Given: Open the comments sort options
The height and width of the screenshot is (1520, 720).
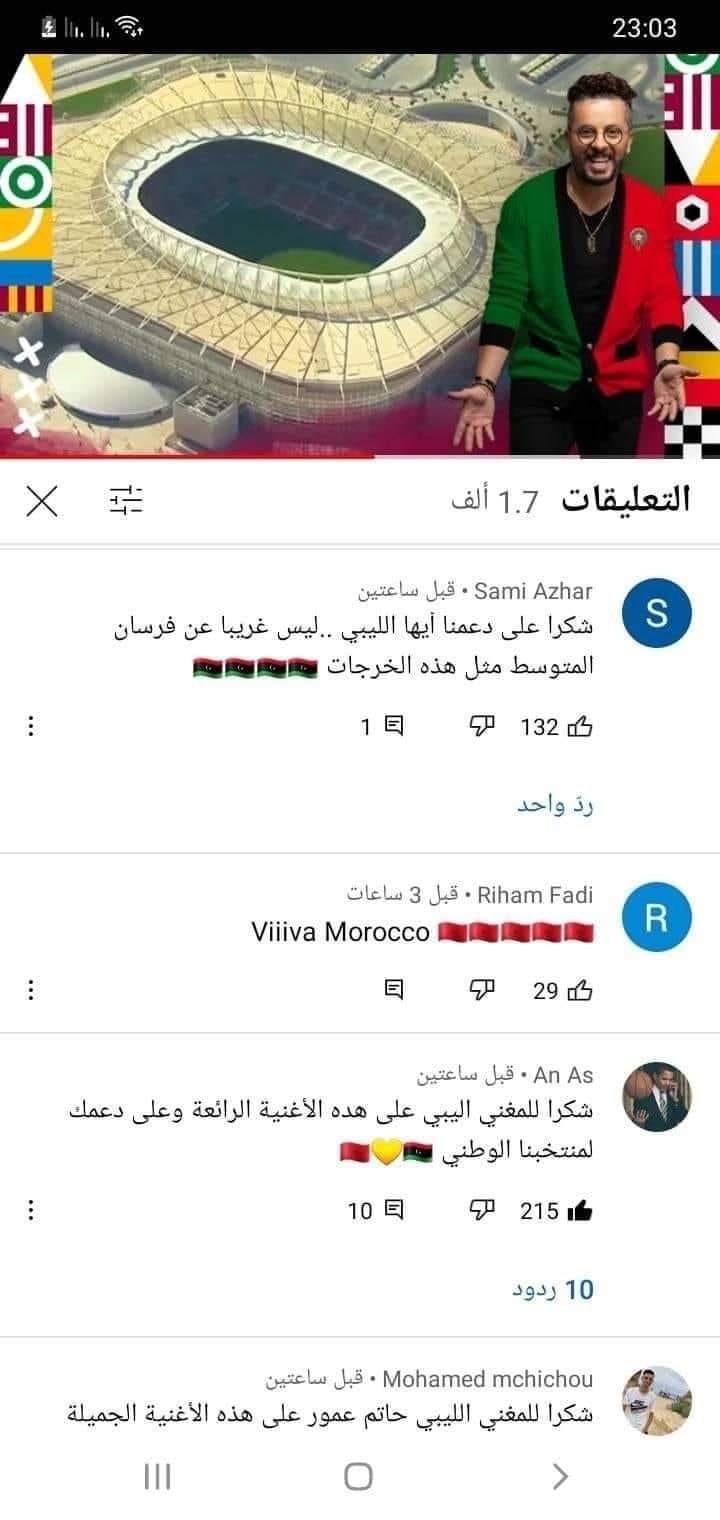Looking at the screenshot, I should (127, 500).
